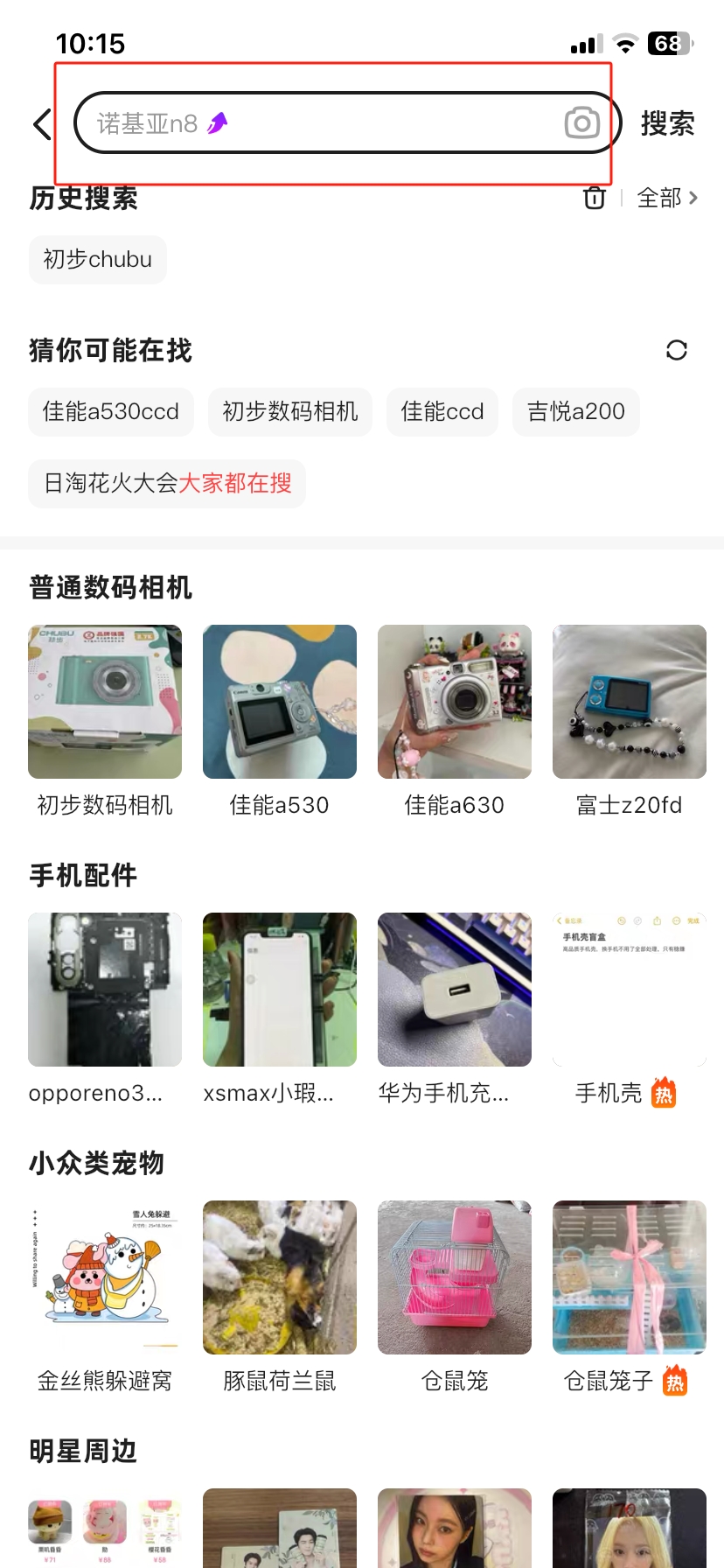Refresh the 猜你可能在找 suggestions
Image resolution: width=724 pixels, height=1568 pixels.
(x=676, y=350)
